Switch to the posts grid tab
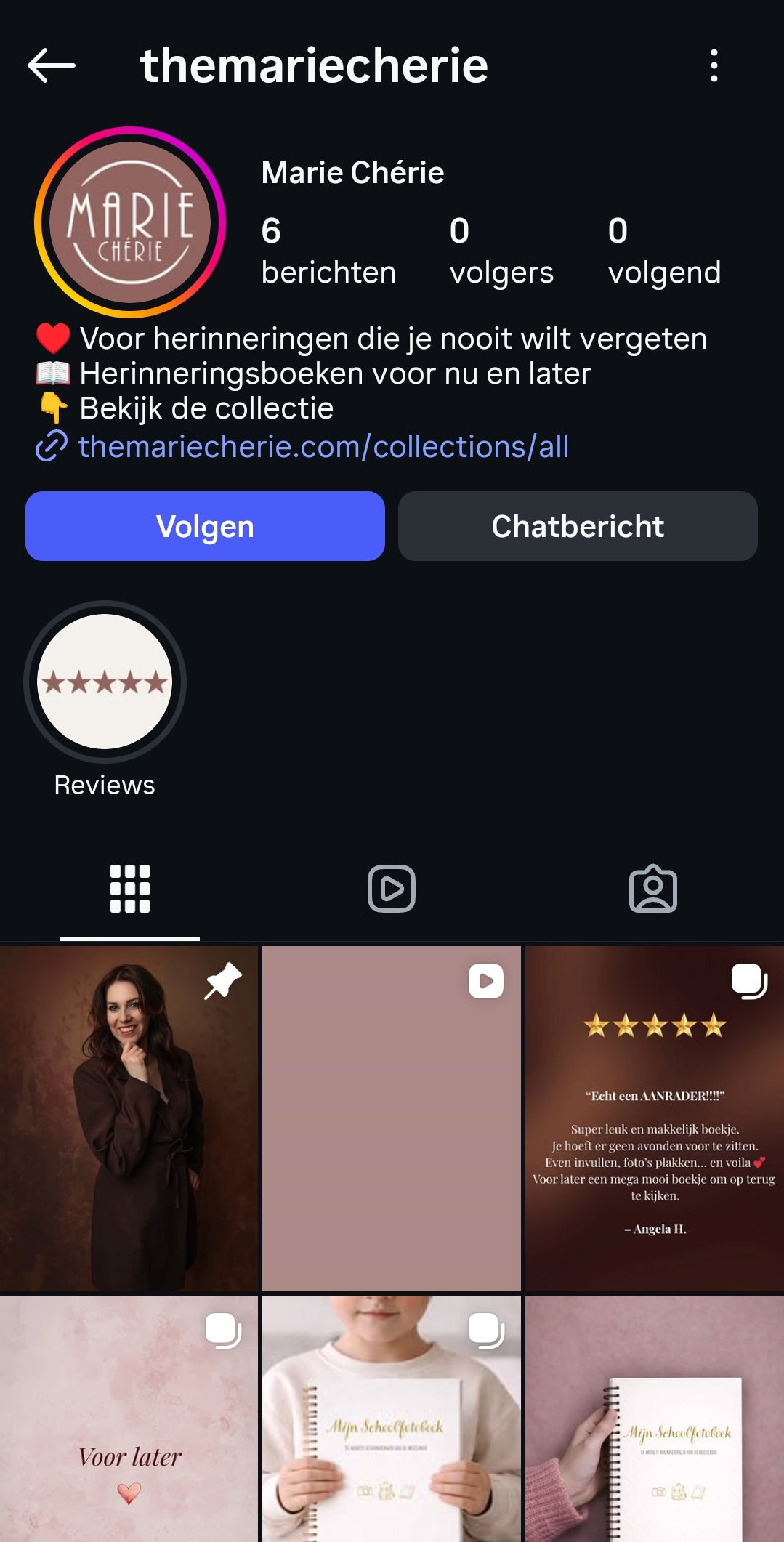784x1542 pixels. (x=130, y=889)
